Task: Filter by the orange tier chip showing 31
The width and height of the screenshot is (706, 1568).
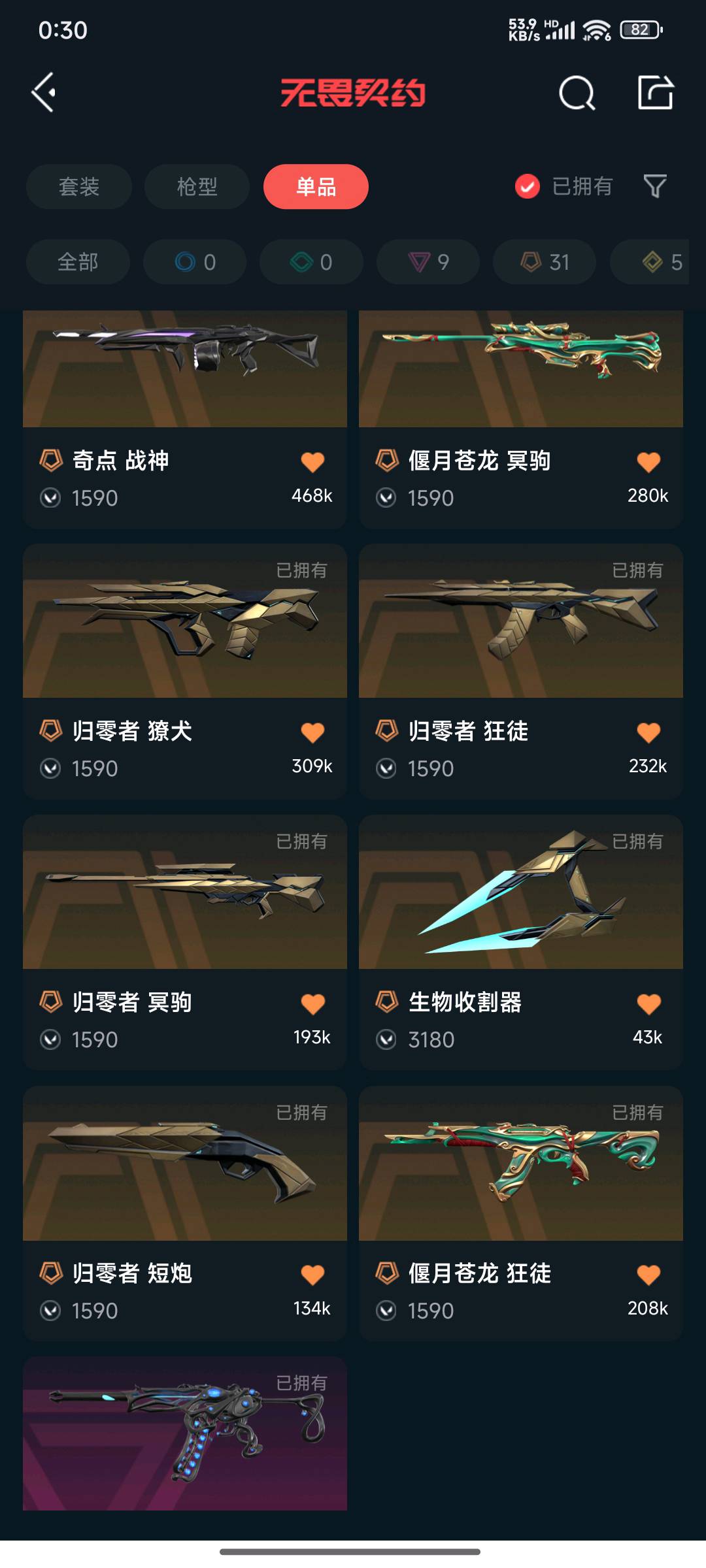Action: tap(545, 262)
